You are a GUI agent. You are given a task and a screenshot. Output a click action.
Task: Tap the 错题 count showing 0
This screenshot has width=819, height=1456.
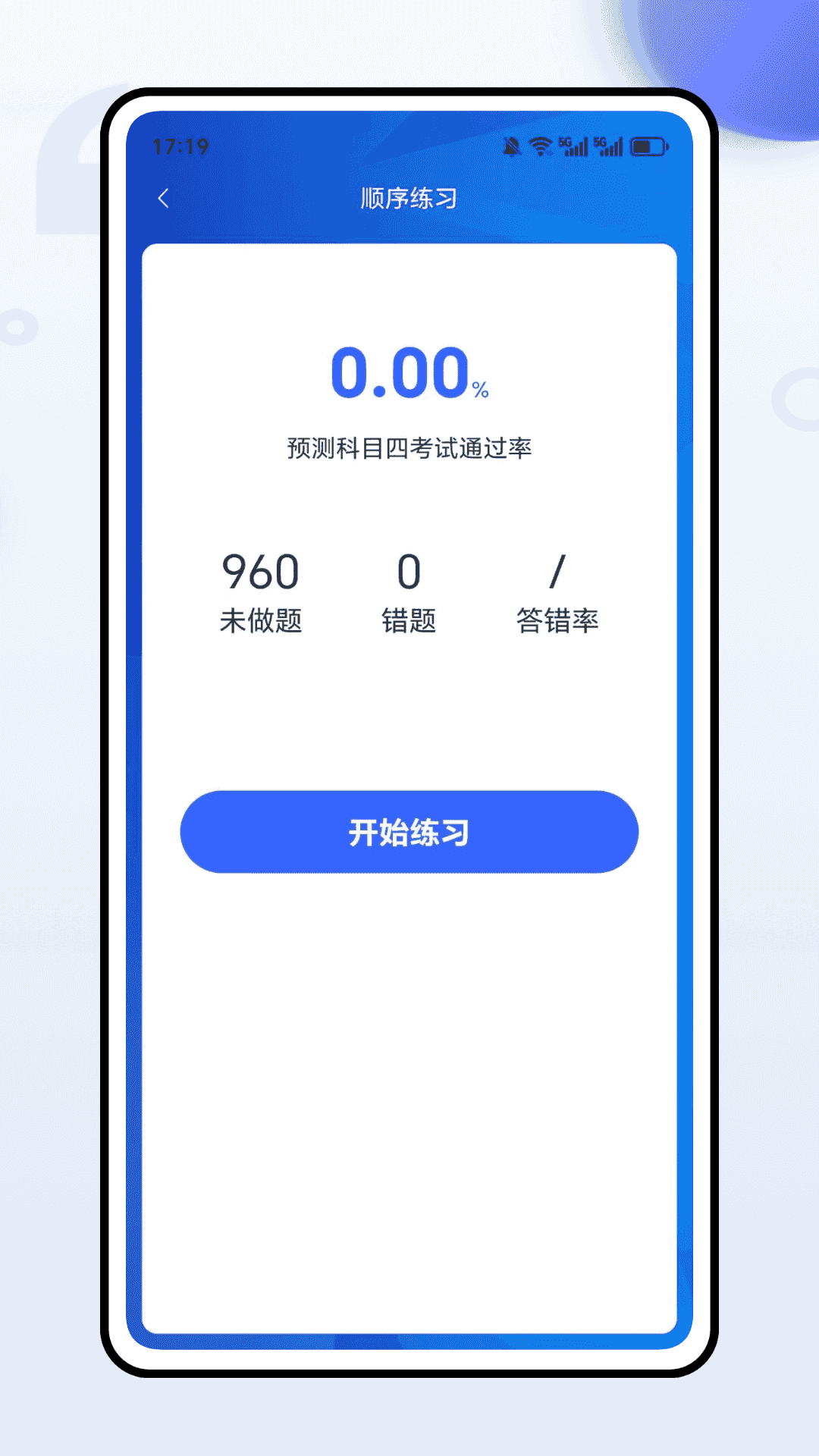coord(409,573)
